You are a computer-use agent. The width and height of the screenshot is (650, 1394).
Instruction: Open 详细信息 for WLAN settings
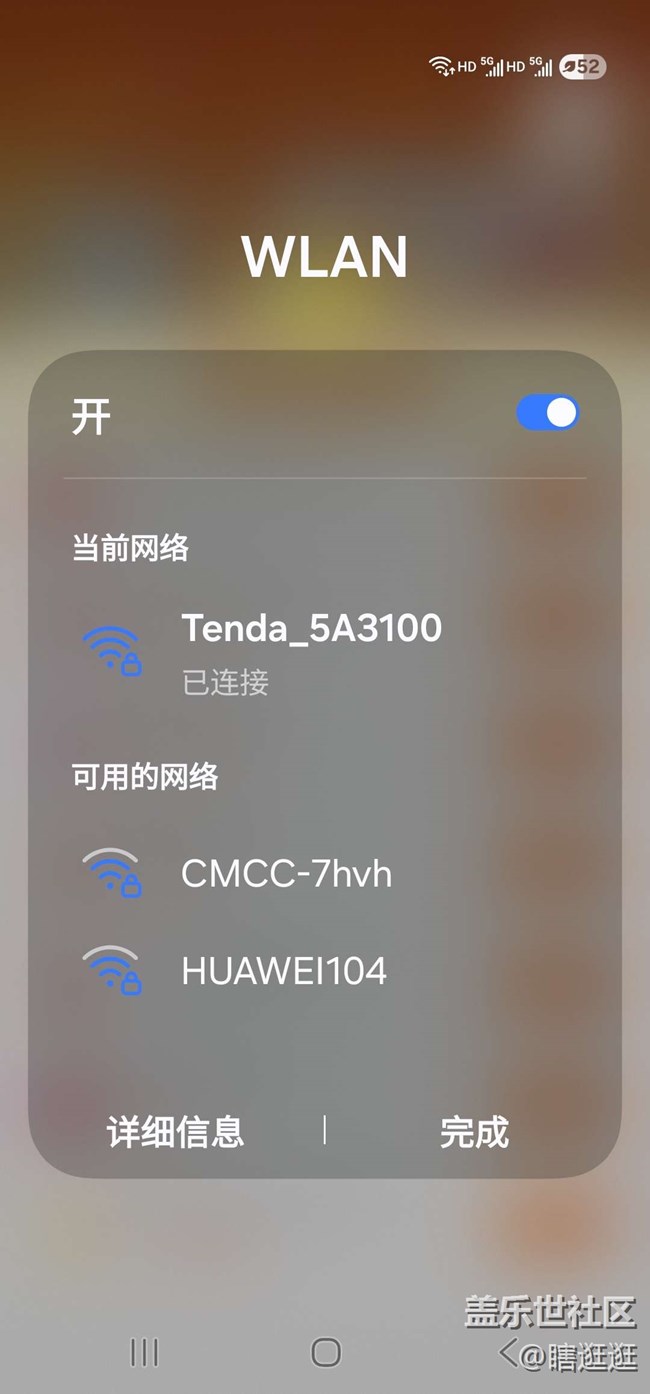[x=176, y=1132]
